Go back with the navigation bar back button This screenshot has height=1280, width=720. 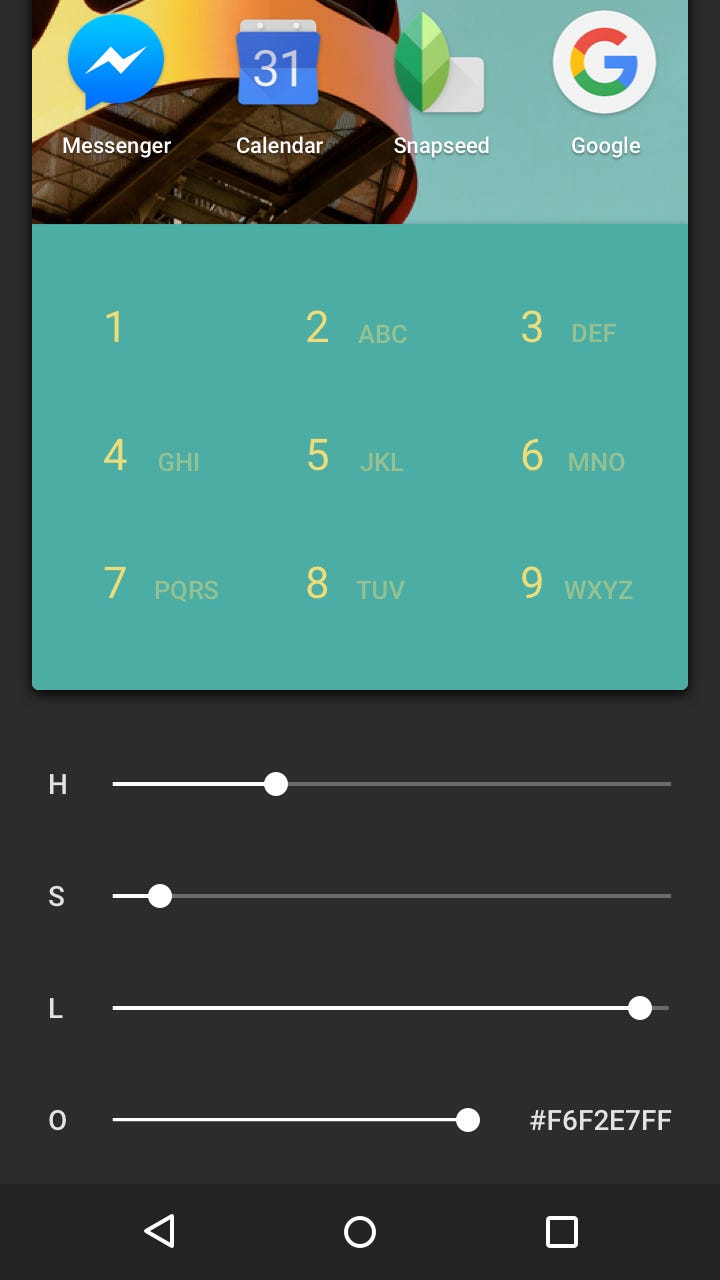(x=160, y=1231)
